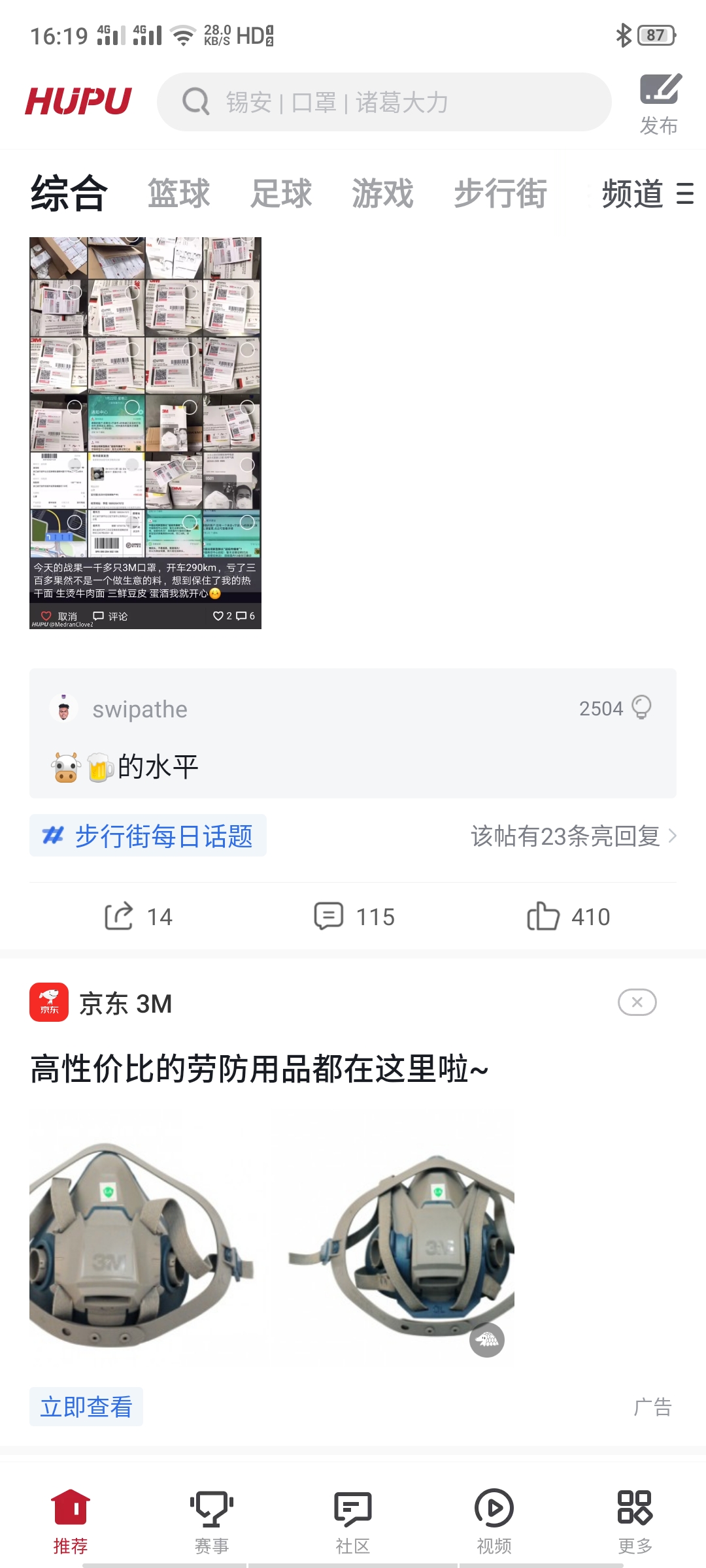Viewport: 706px width, 1568px height.
Task: Share the post with 14 shares
Action: (x=138, y=916)
